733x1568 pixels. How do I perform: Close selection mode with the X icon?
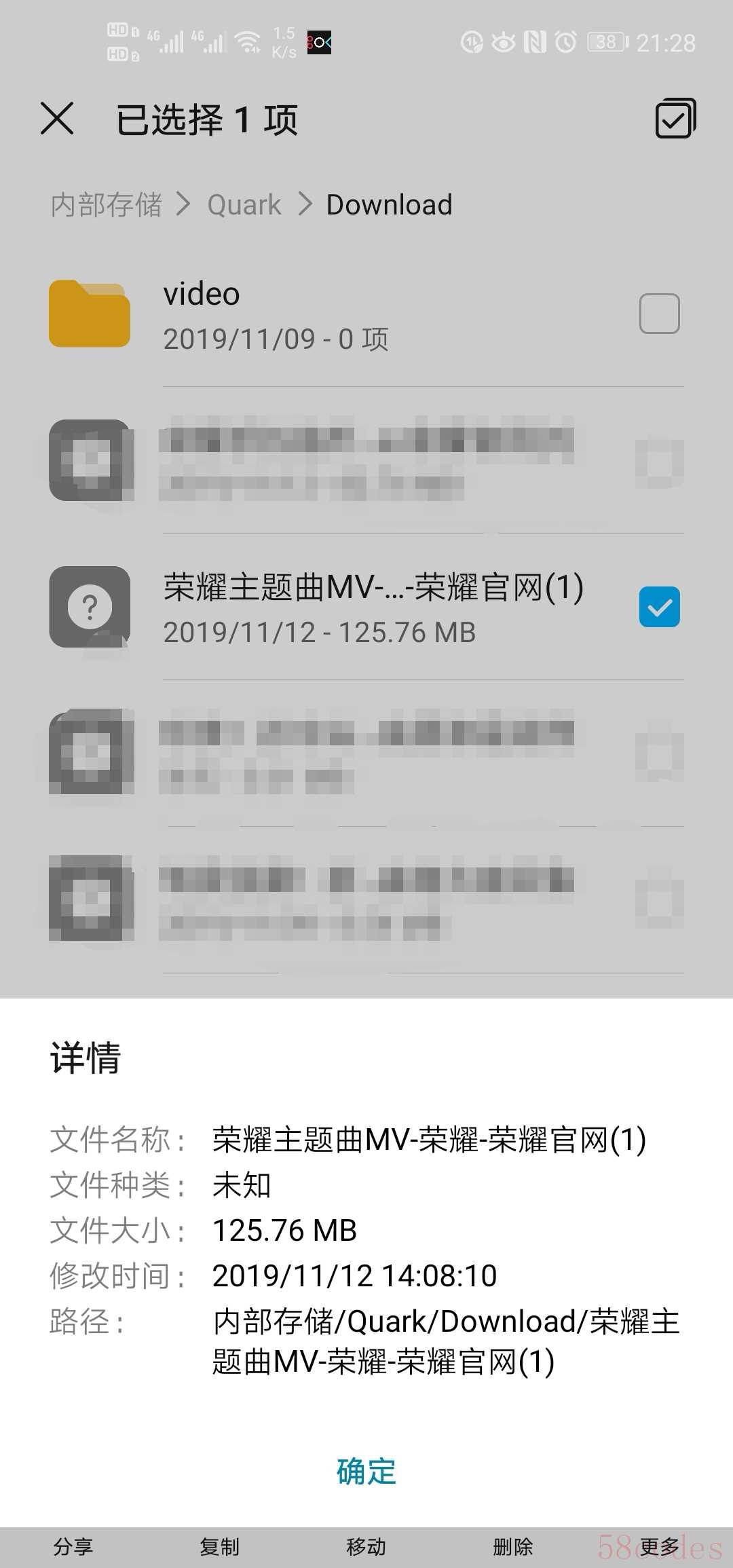pyautogui.click(x=57, y=119)
